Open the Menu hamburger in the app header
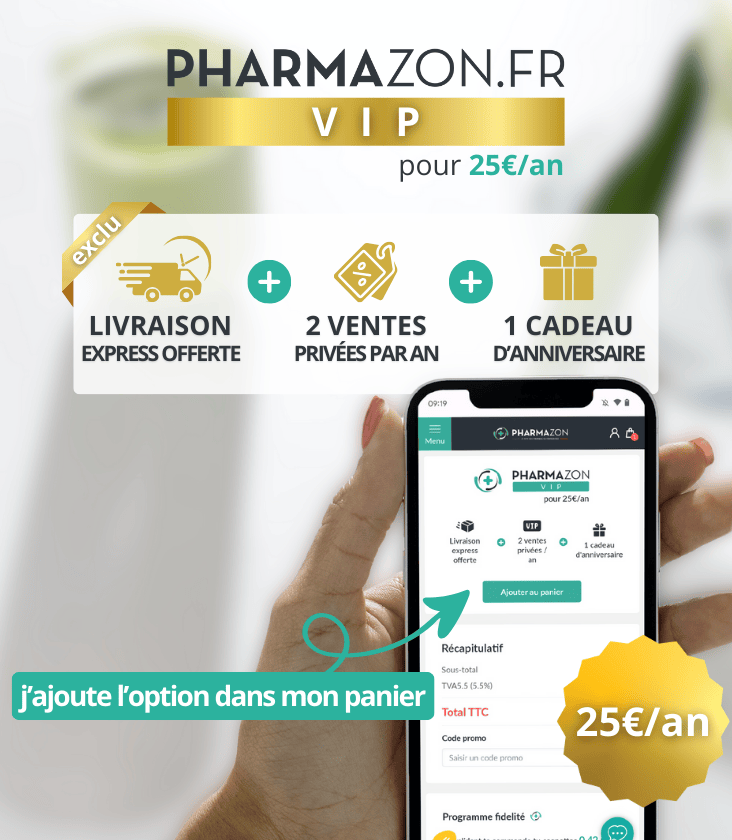The height and width of the screenshot is (840, 732). (x=434, y=433)
